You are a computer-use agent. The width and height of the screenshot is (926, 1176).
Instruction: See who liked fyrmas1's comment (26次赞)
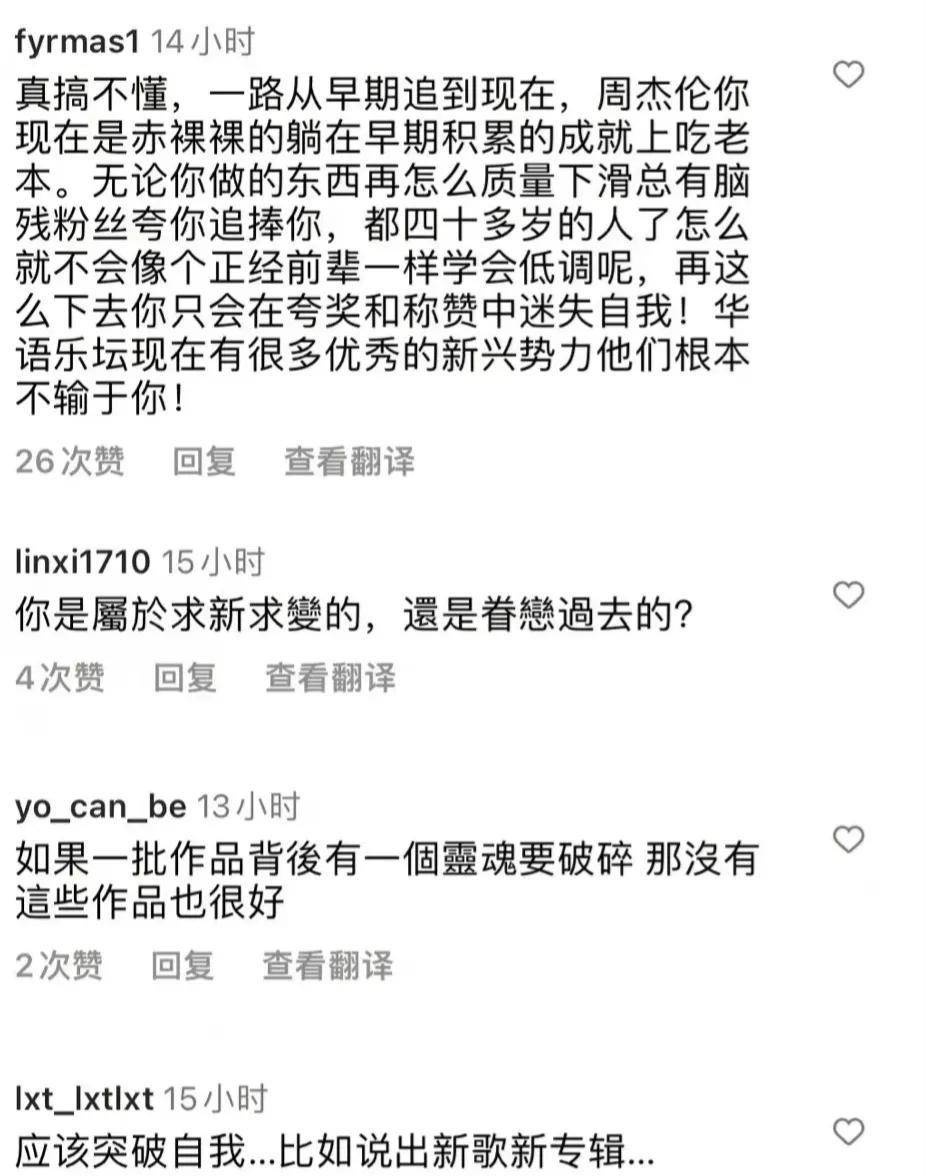tap(70, 462)
